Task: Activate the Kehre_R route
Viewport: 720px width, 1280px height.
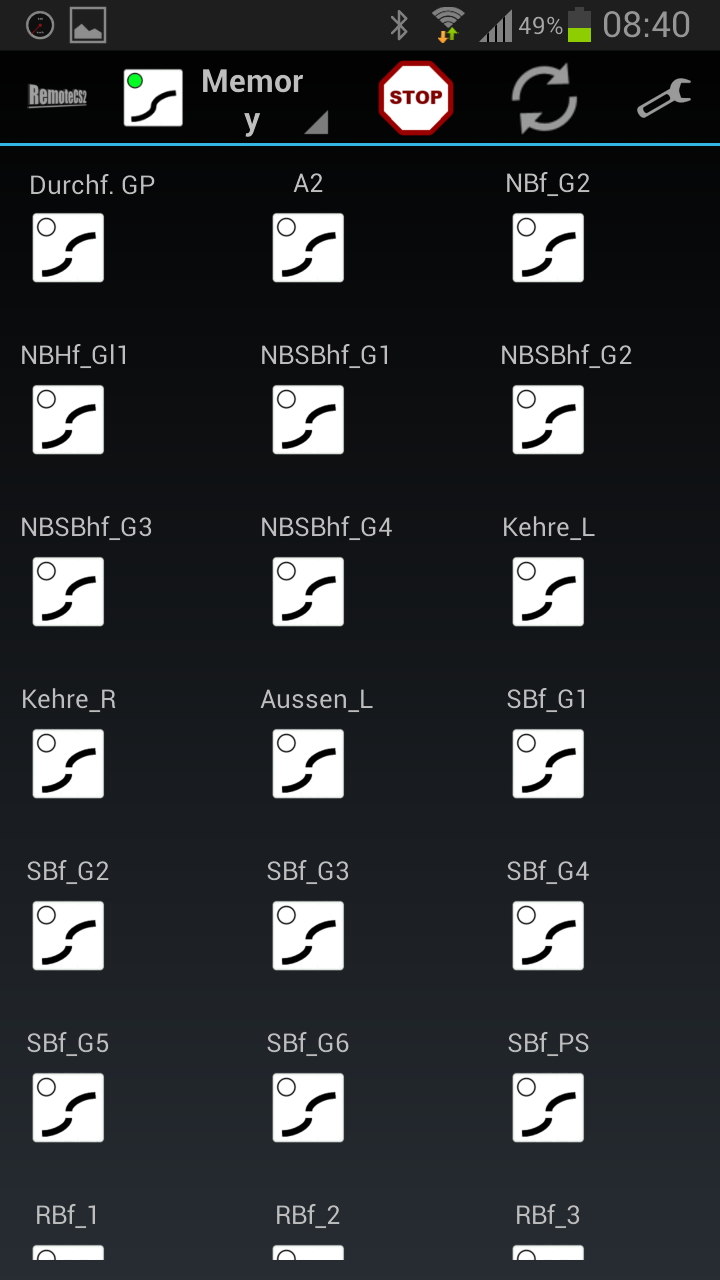Action: (68, 764)
